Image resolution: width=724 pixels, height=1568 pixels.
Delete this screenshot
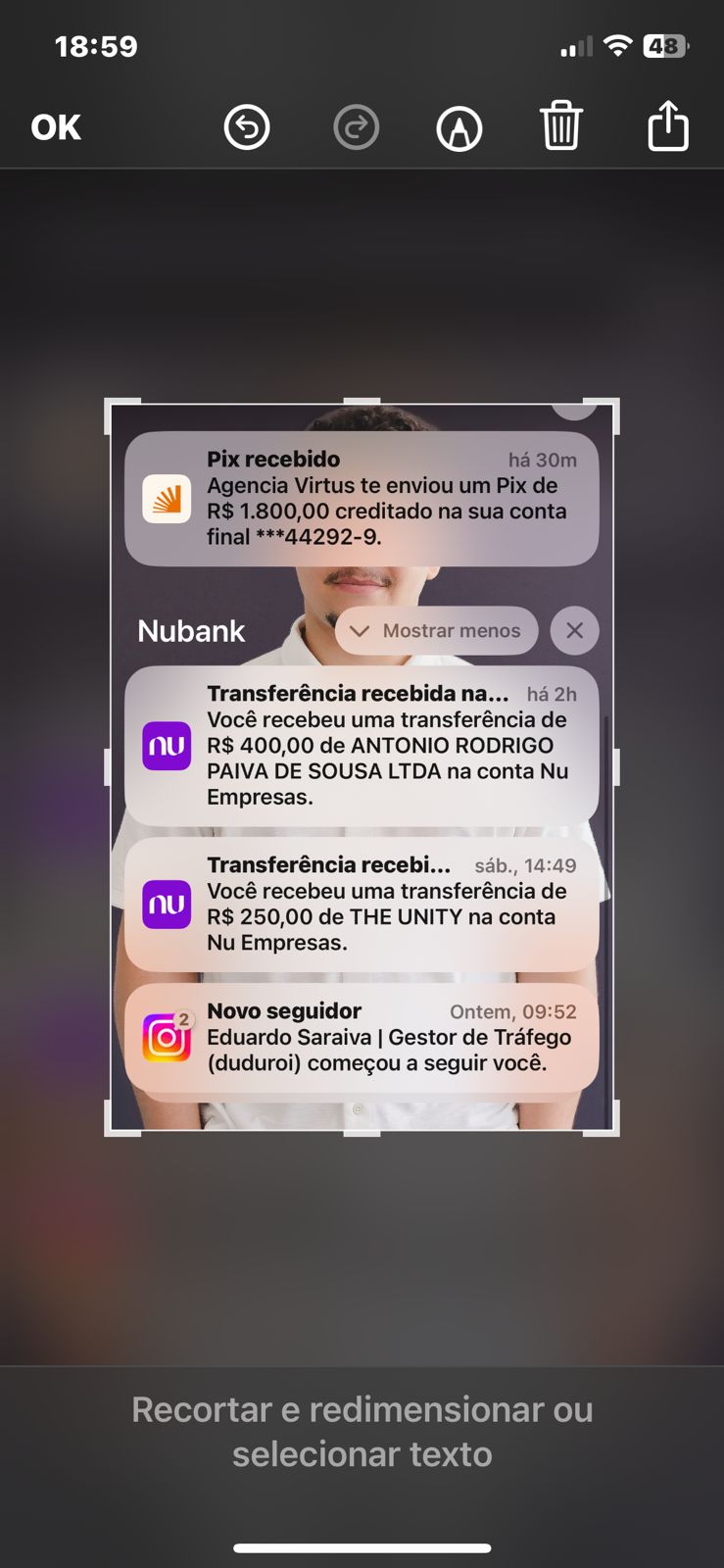click(561, 126)
